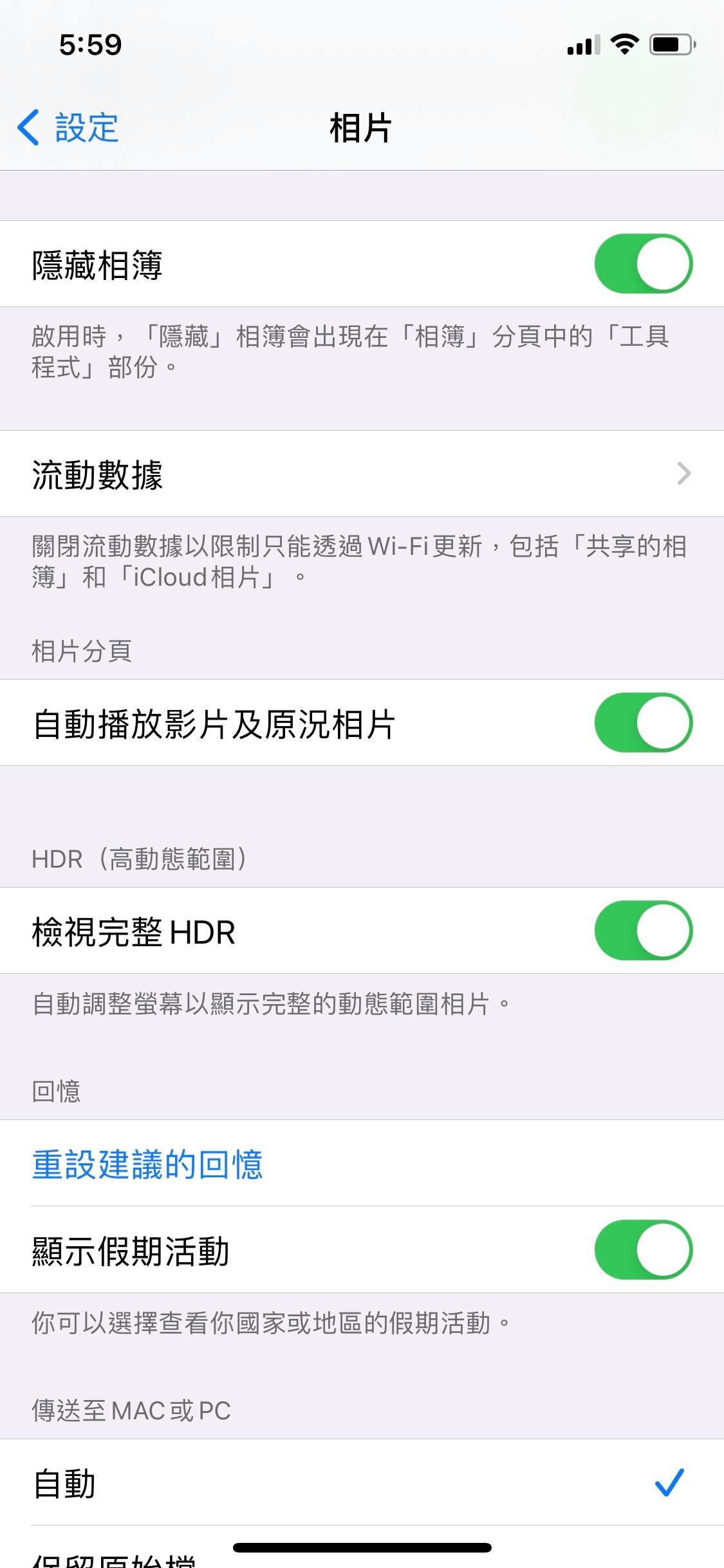Open 流動數據 settings
Viewport: 724px width, 1568px height.
(362, 474)
